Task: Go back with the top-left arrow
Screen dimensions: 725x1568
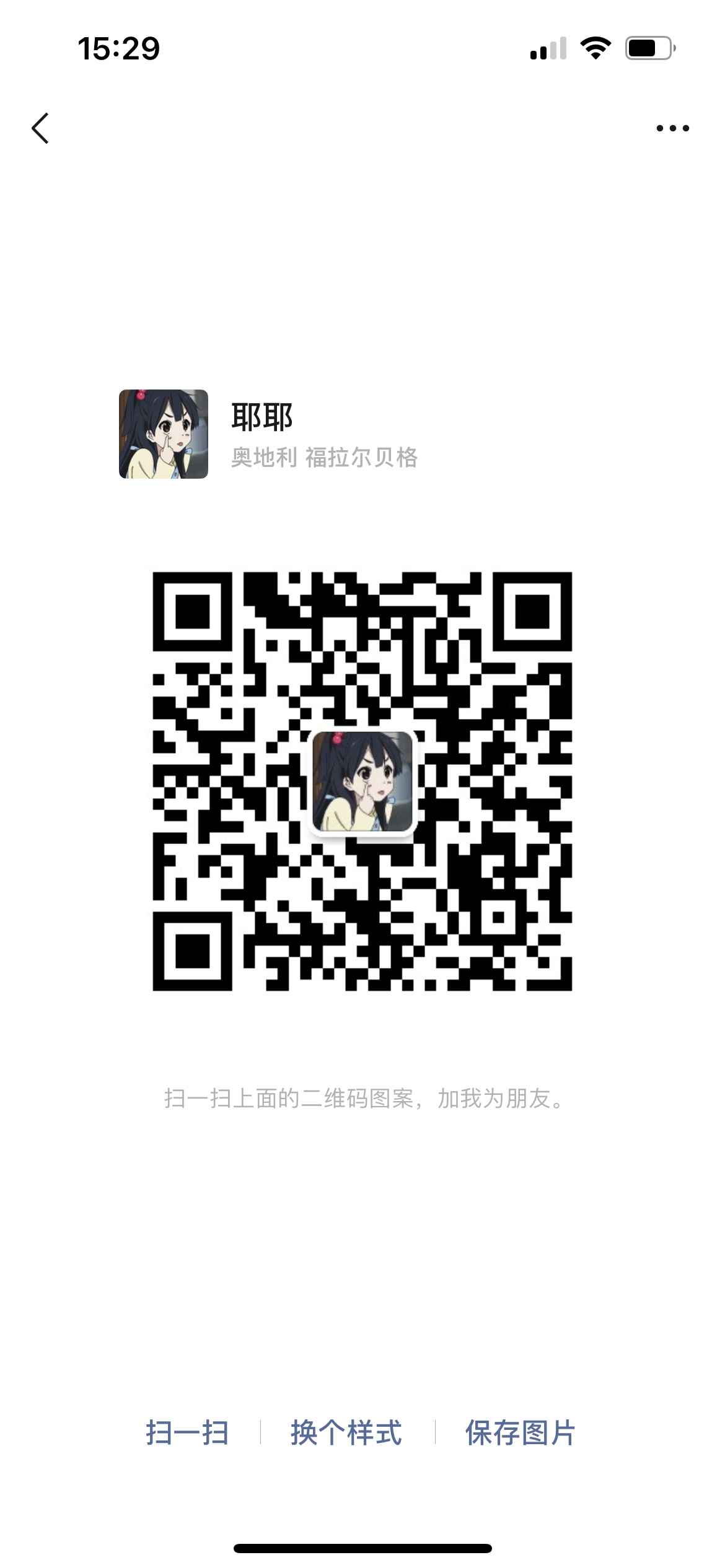Action: (x=40, y=128)
